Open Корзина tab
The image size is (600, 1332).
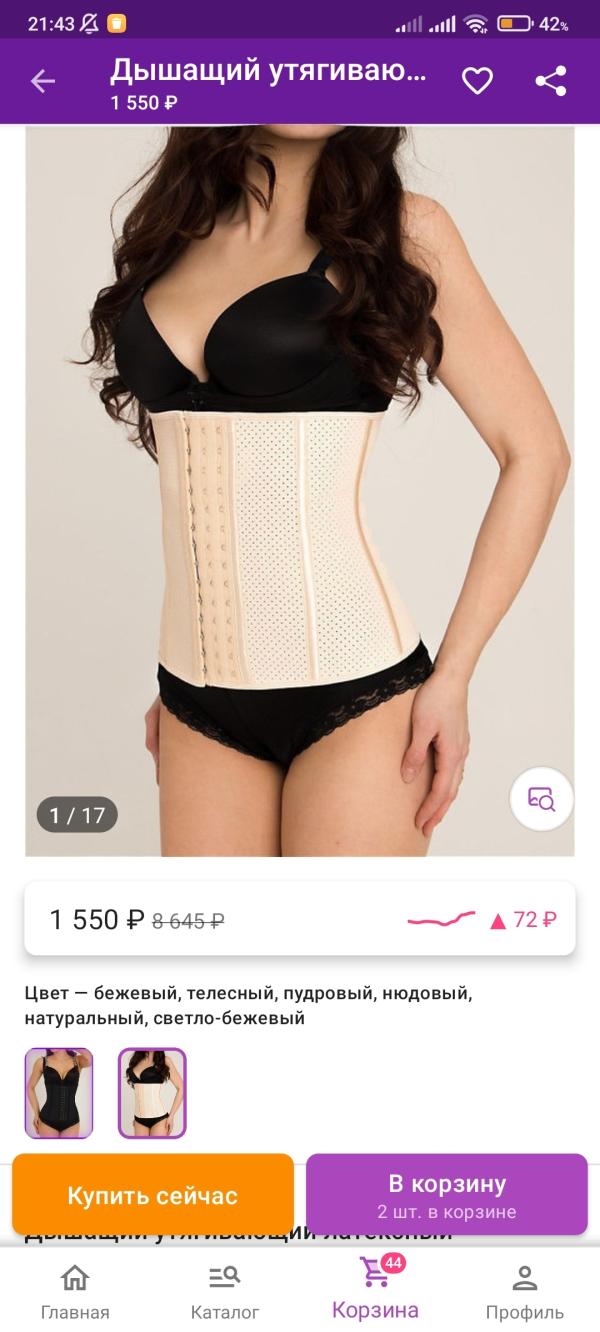pos(375,1290)
